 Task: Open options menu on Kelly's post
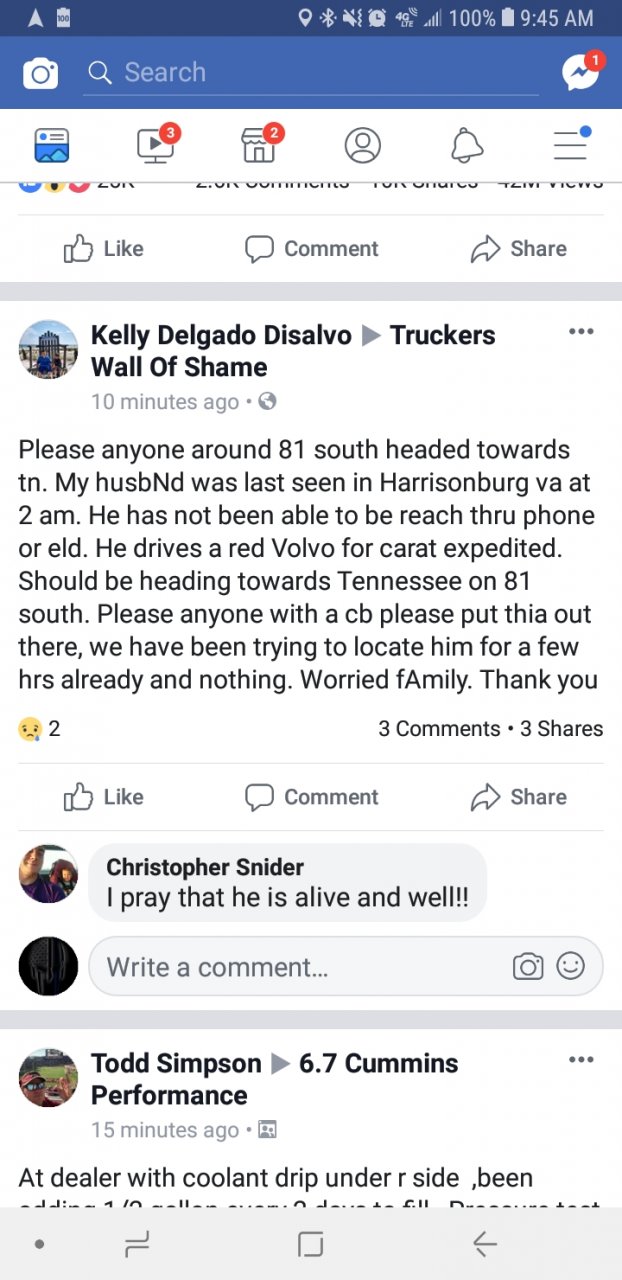[581, 332]
